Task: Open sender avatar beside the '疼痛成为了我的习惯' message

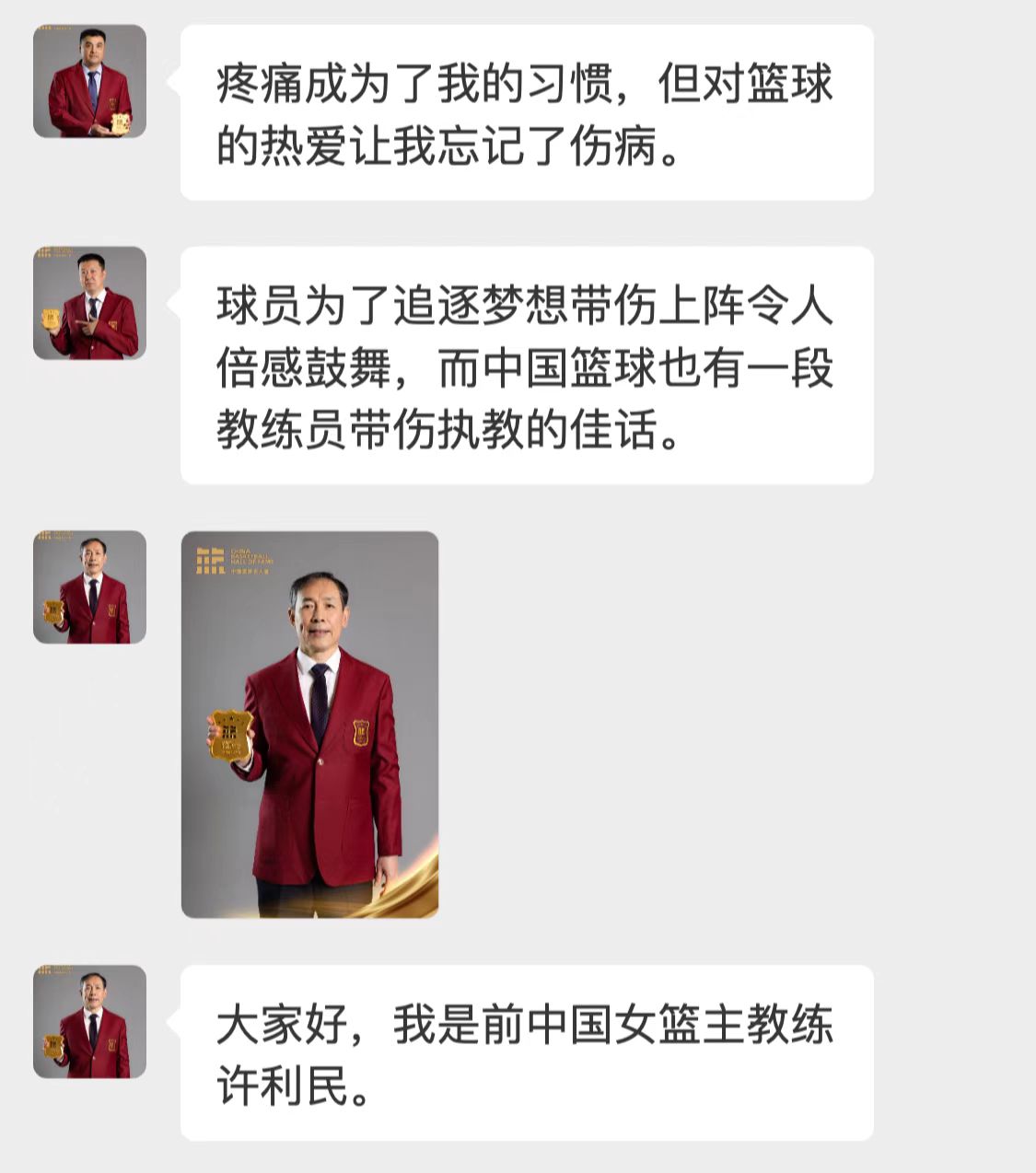Action: coord(89,81)
